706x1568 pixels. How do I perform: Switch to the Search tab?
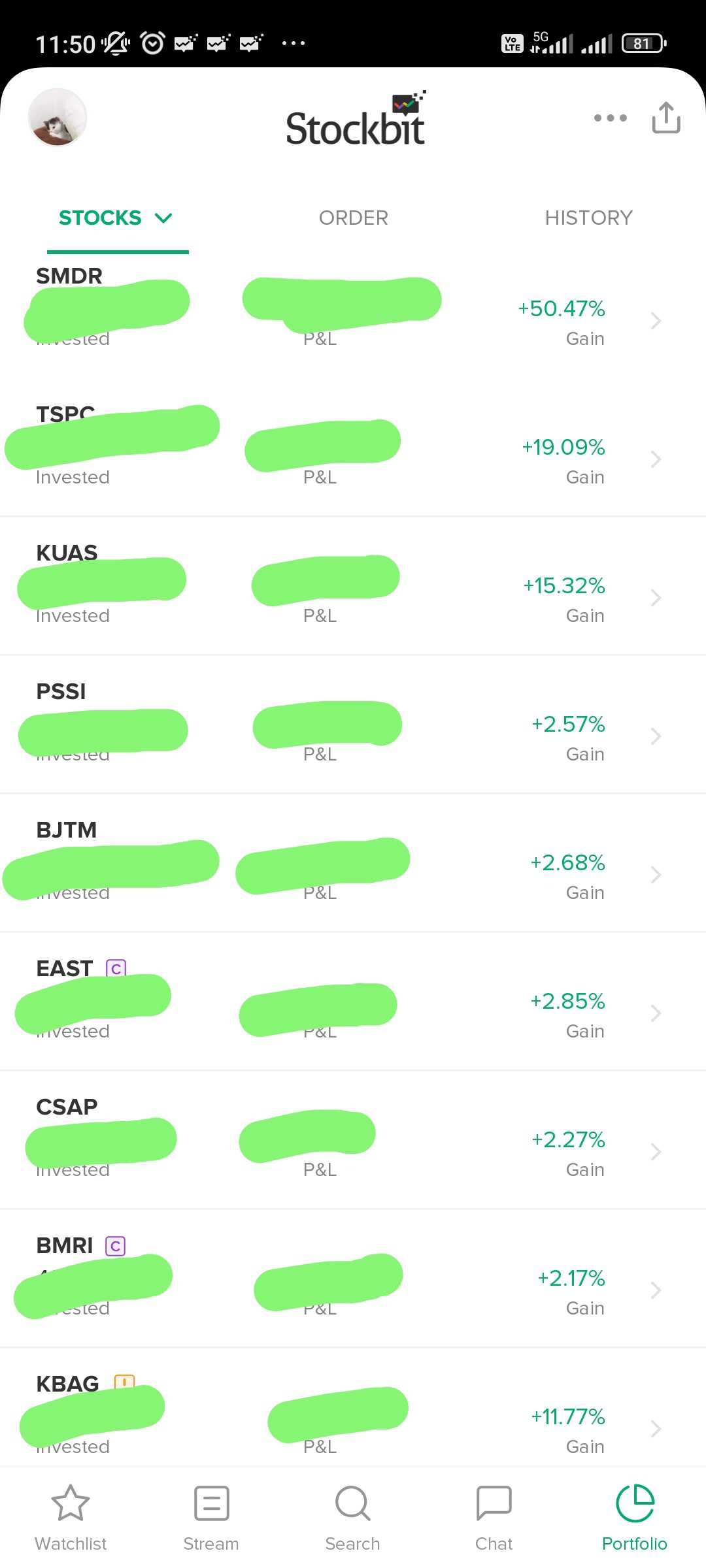[x=353, y=1517]
